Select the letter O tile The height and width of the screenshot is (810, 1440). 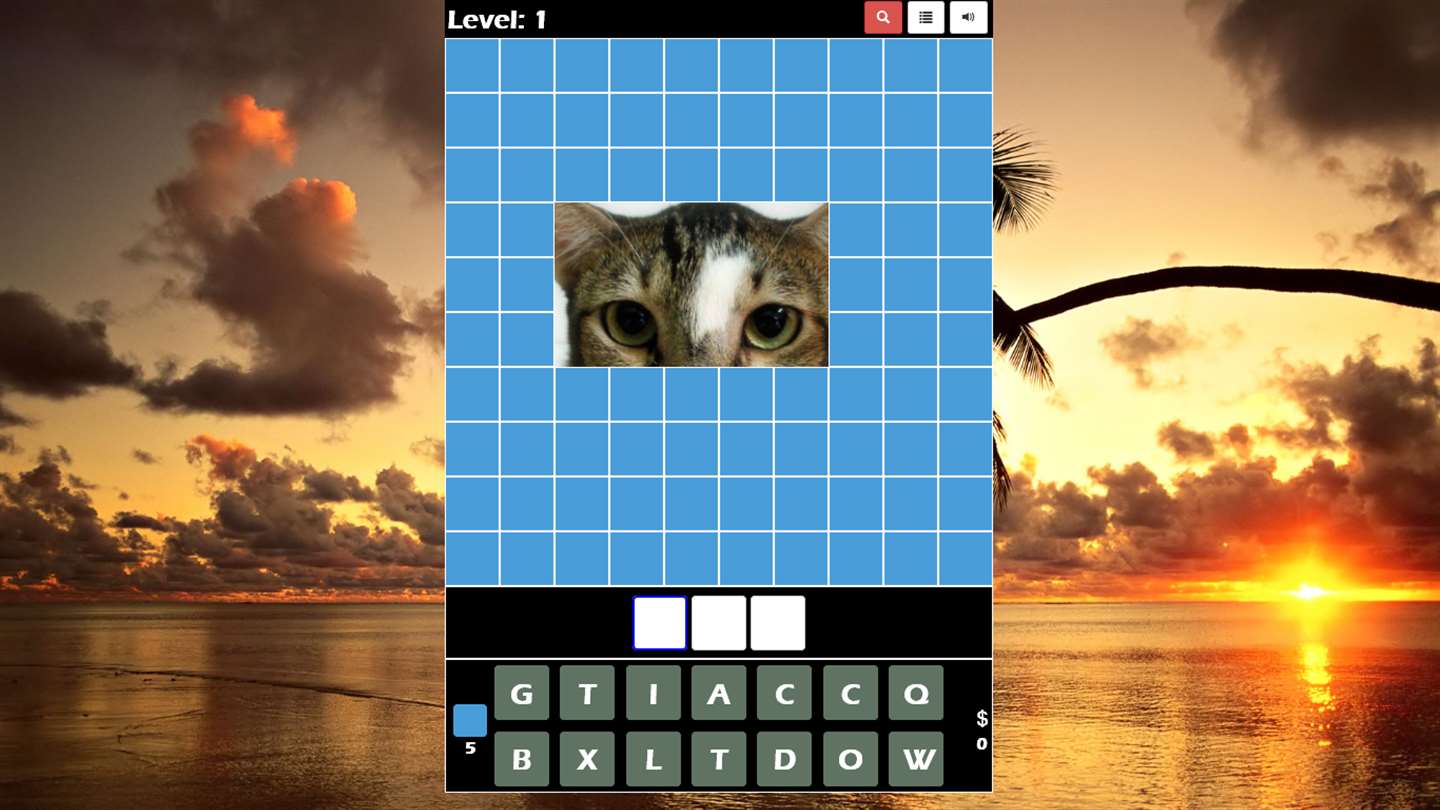(850, 759)
